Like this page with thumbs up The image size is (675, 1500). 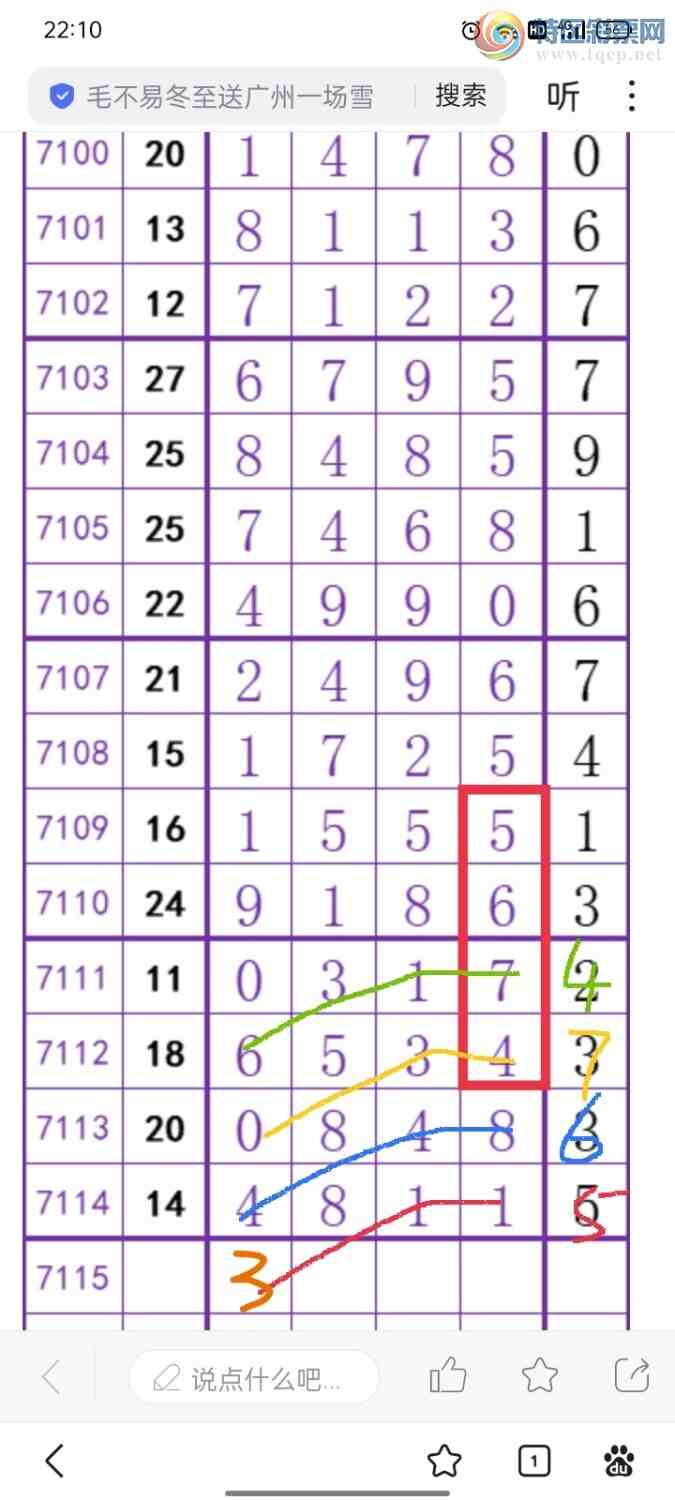448,1377
